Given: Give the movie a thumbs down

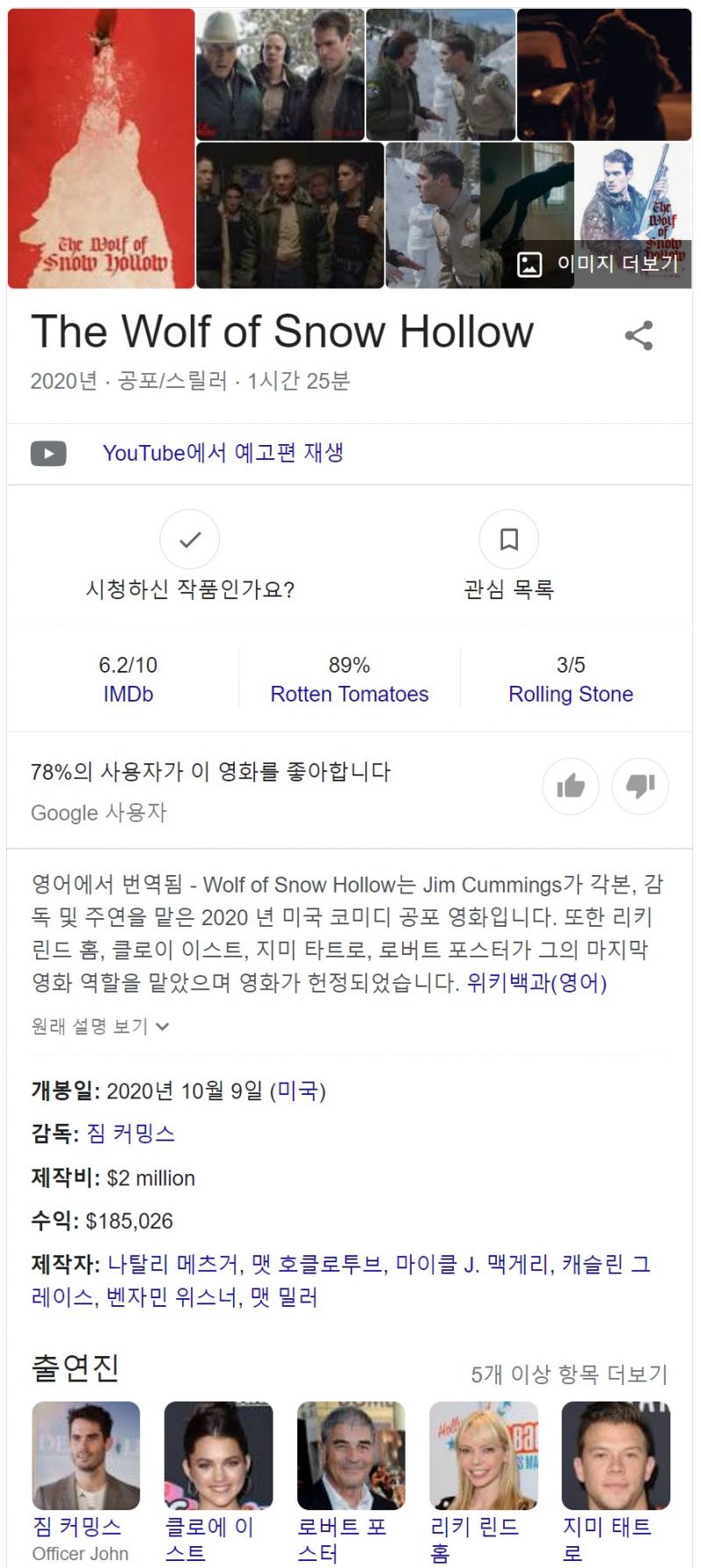Looking at the screenshot, I should click(641, 786).
